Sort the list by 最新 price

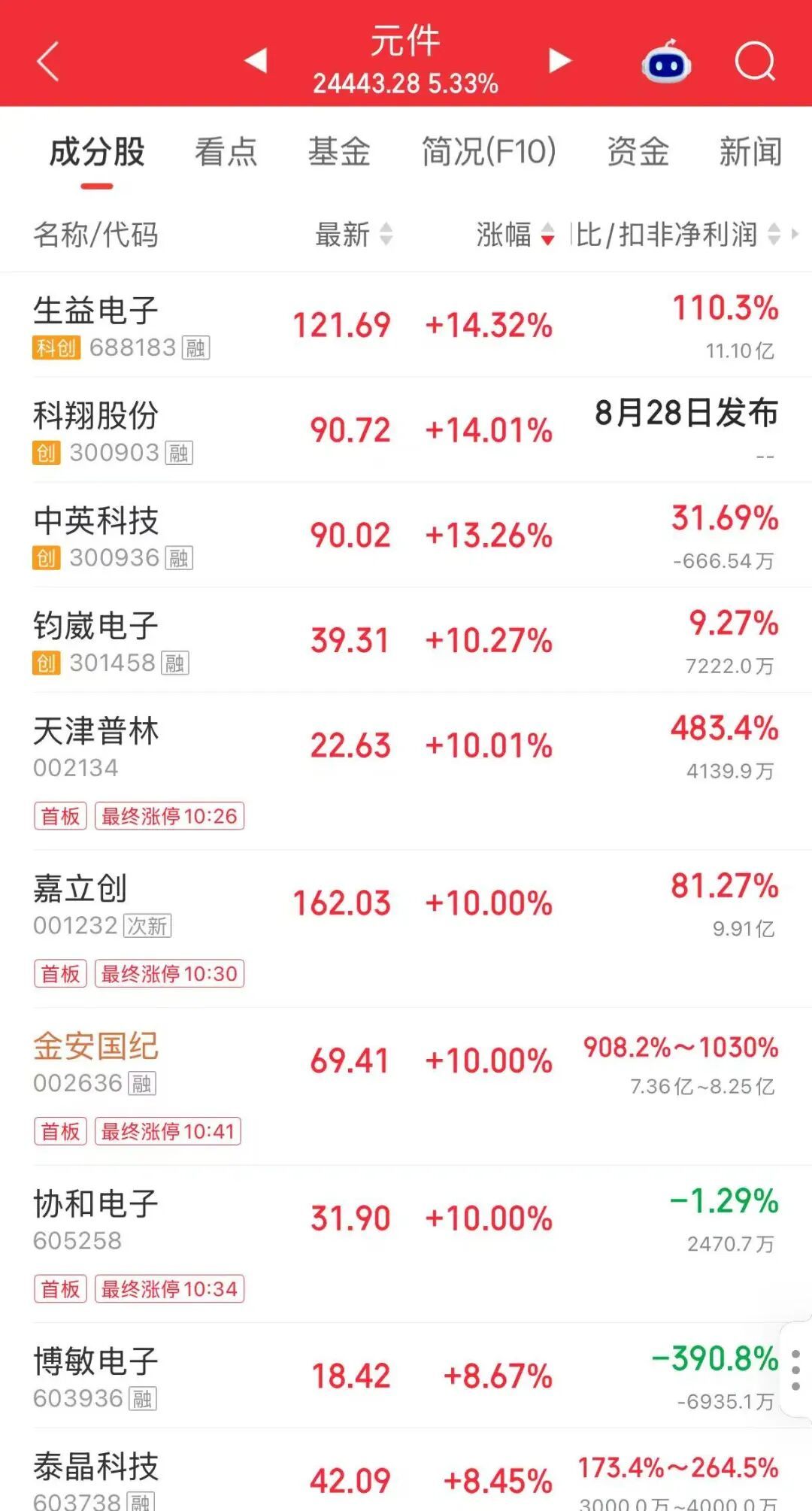pos(353,235)
